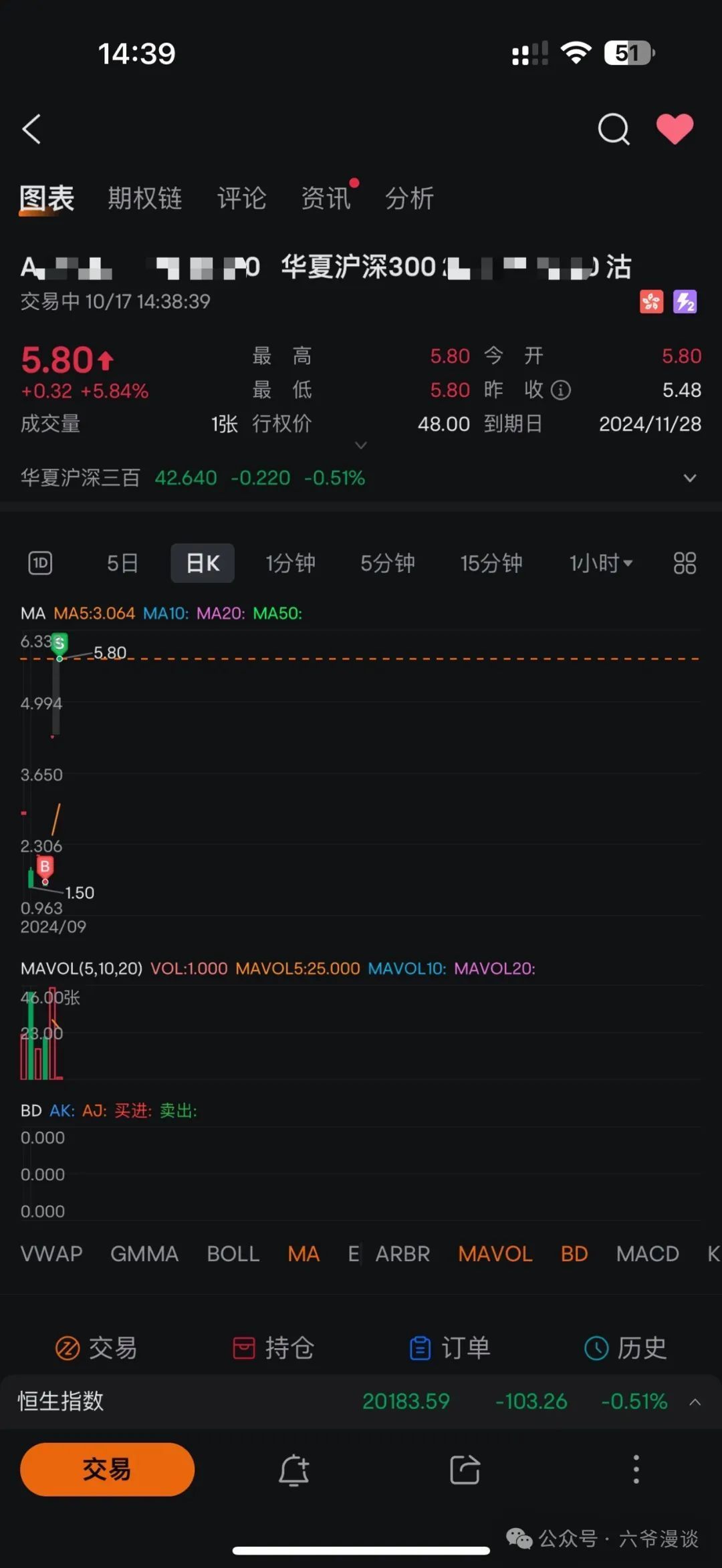The height and width of the screenshot is (1568, 722).
Task: View the 订单 orders panel
Action: coord(450,1348)
